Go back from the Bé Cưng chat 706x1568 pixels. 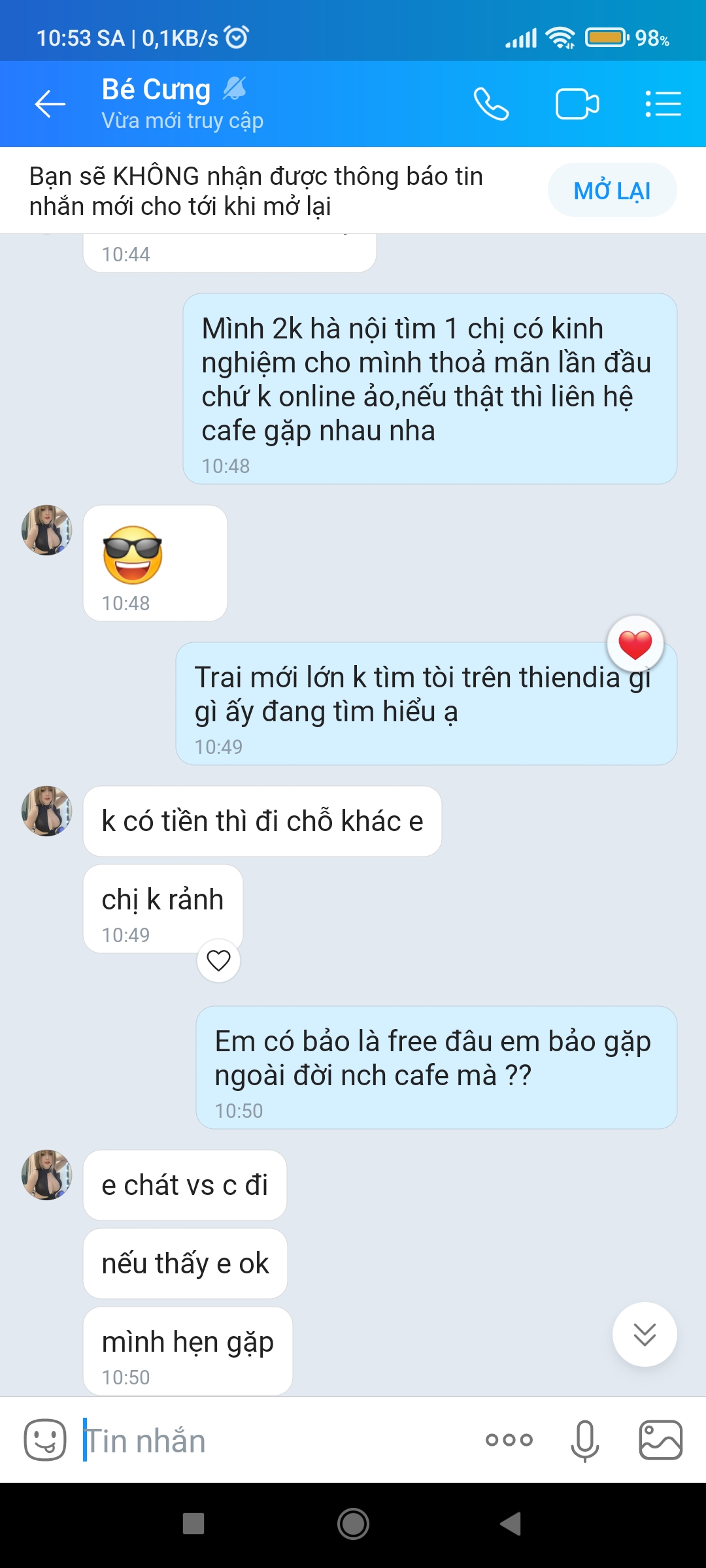click(x=50, y=104)
